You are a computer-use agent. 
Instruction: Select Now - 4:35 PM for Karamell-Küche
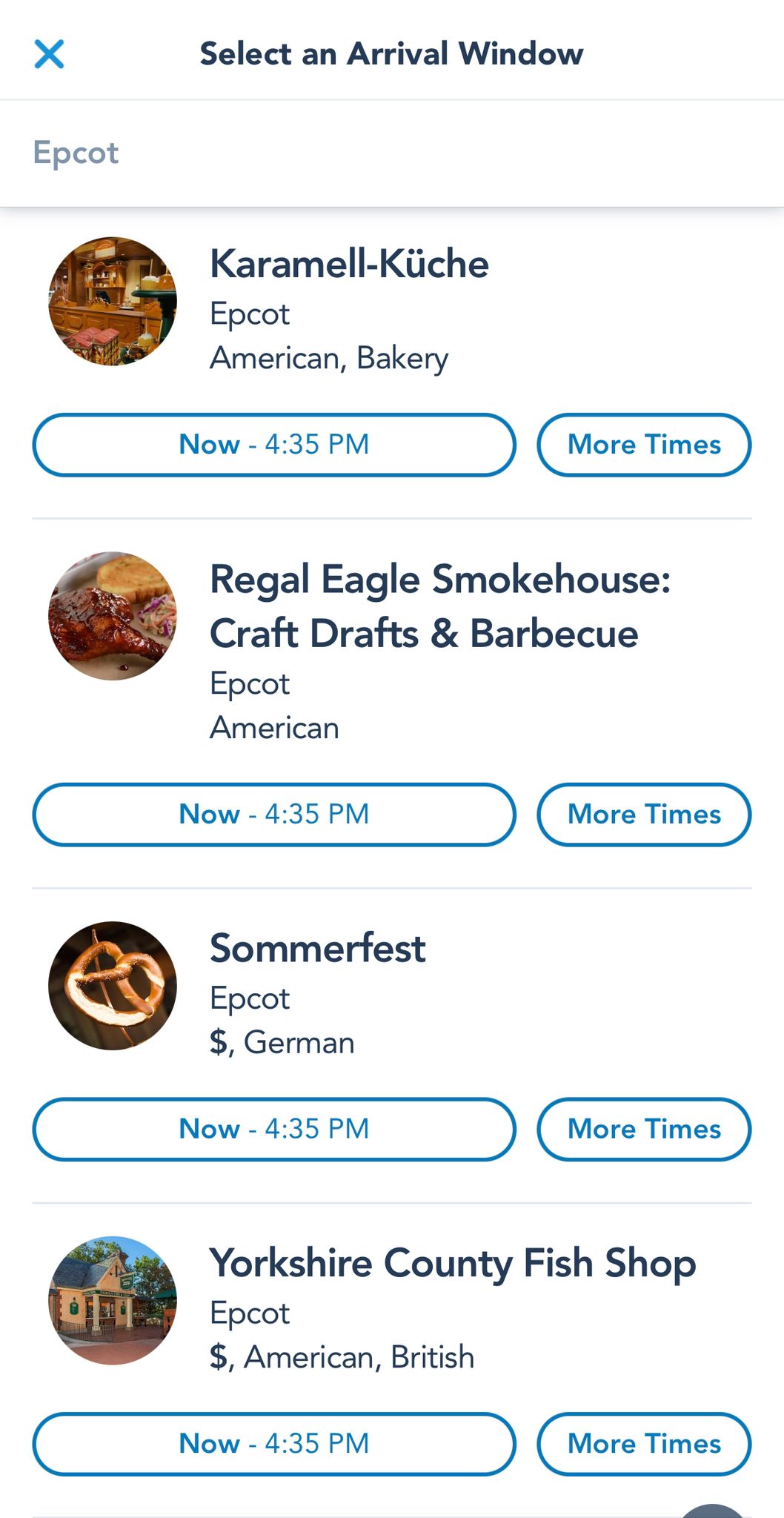274,445
